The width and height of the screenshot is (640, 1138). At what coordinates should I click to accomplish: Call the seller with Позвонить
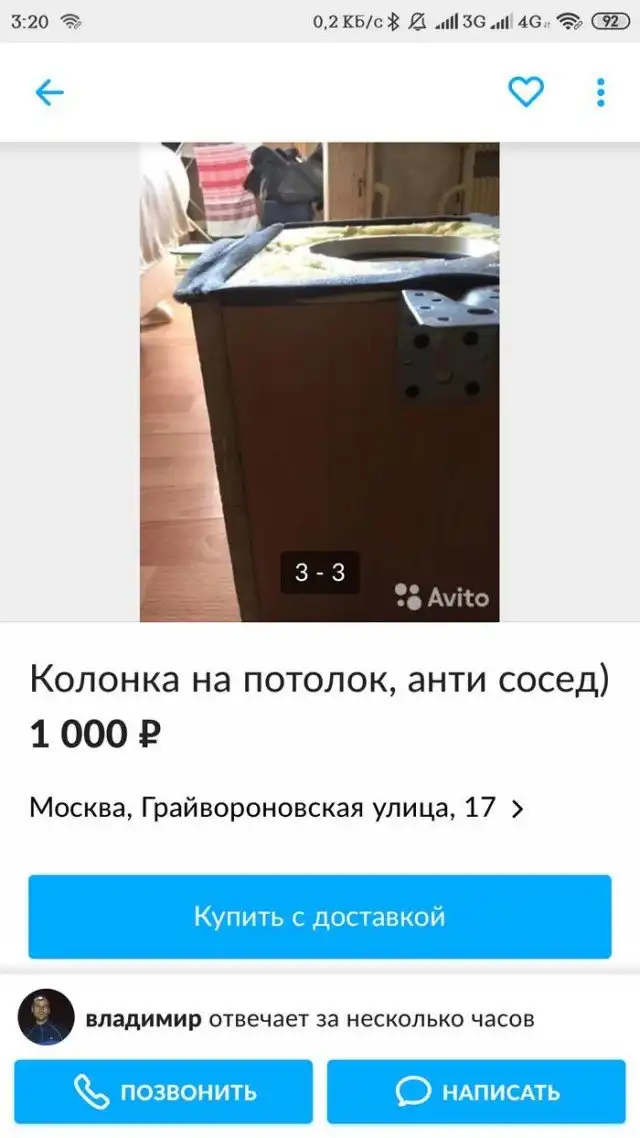[x=163, y=1092]
